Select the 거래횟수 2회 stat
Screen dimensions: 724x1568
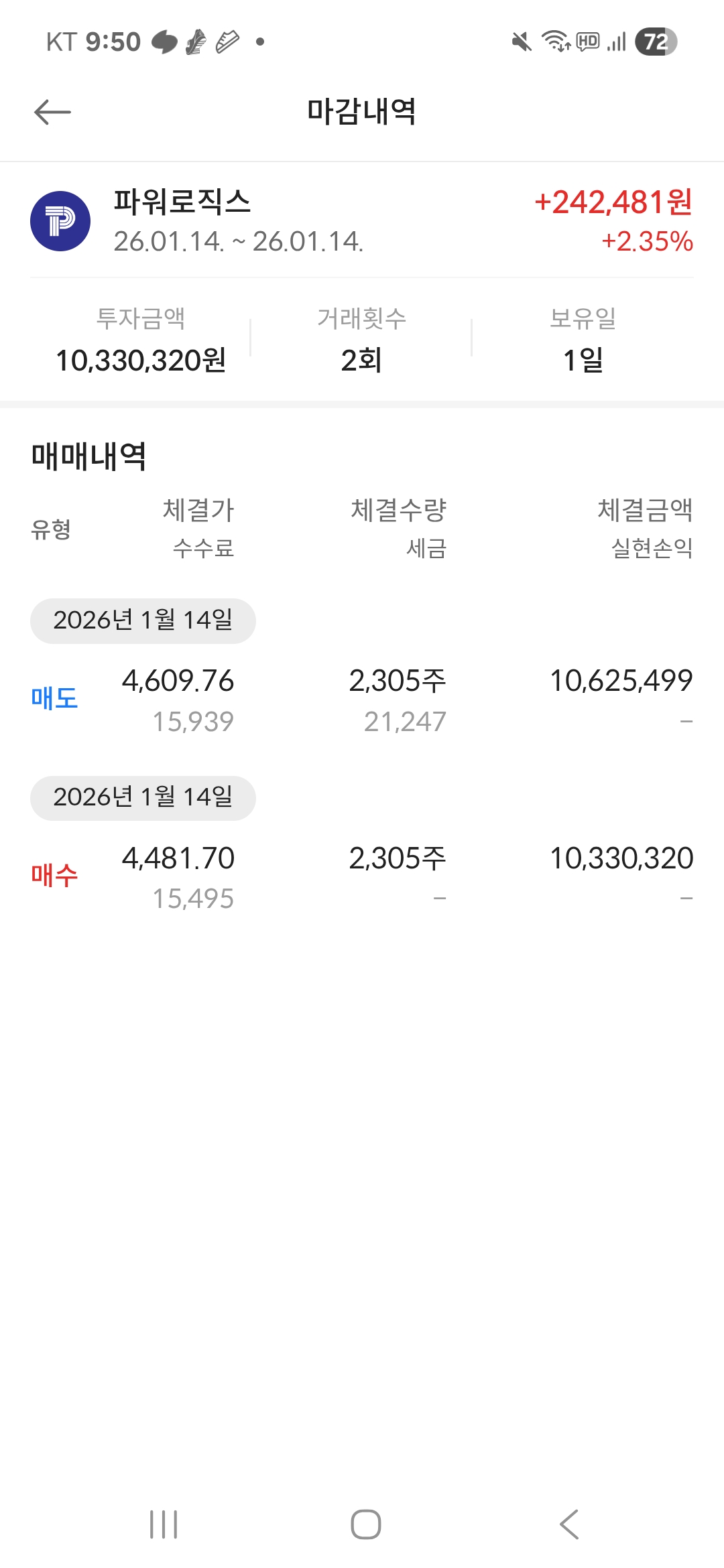tap(363, 361)
